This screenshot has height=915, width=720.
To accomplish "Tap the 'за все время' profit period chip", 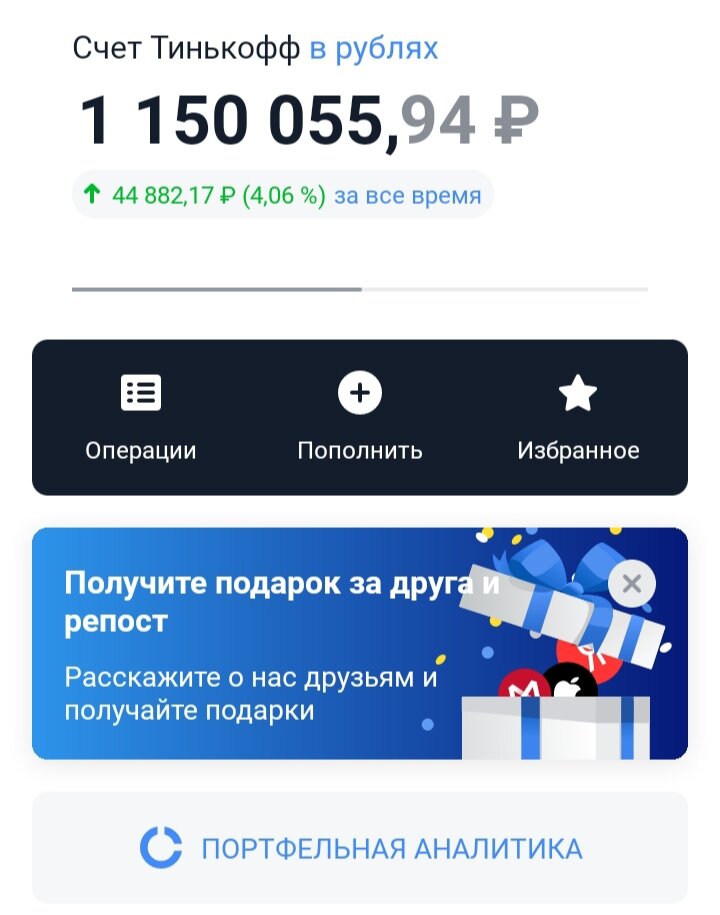I will coord(407,195).
